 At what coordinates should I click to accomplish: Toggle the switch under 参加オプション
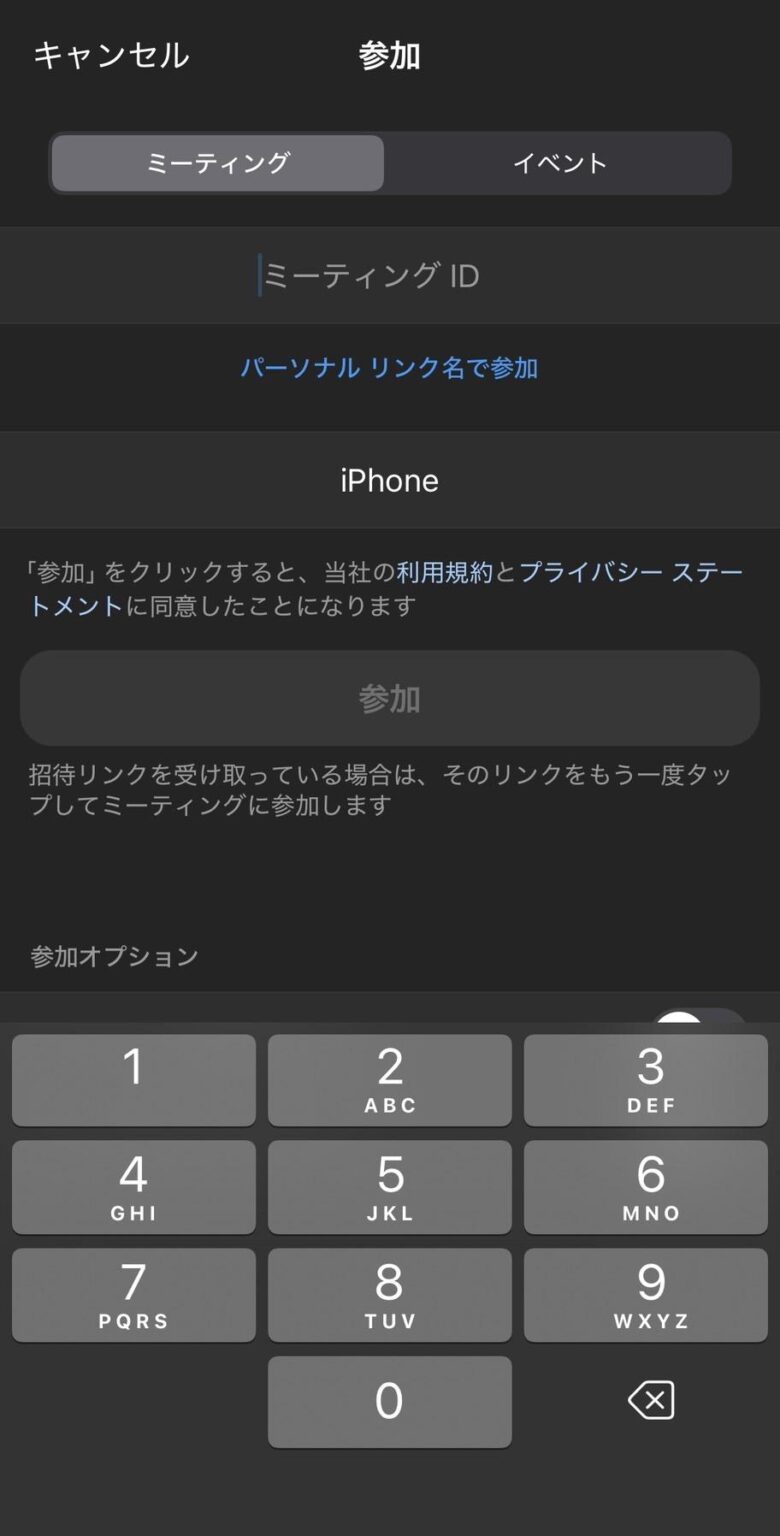[698, 1020]
